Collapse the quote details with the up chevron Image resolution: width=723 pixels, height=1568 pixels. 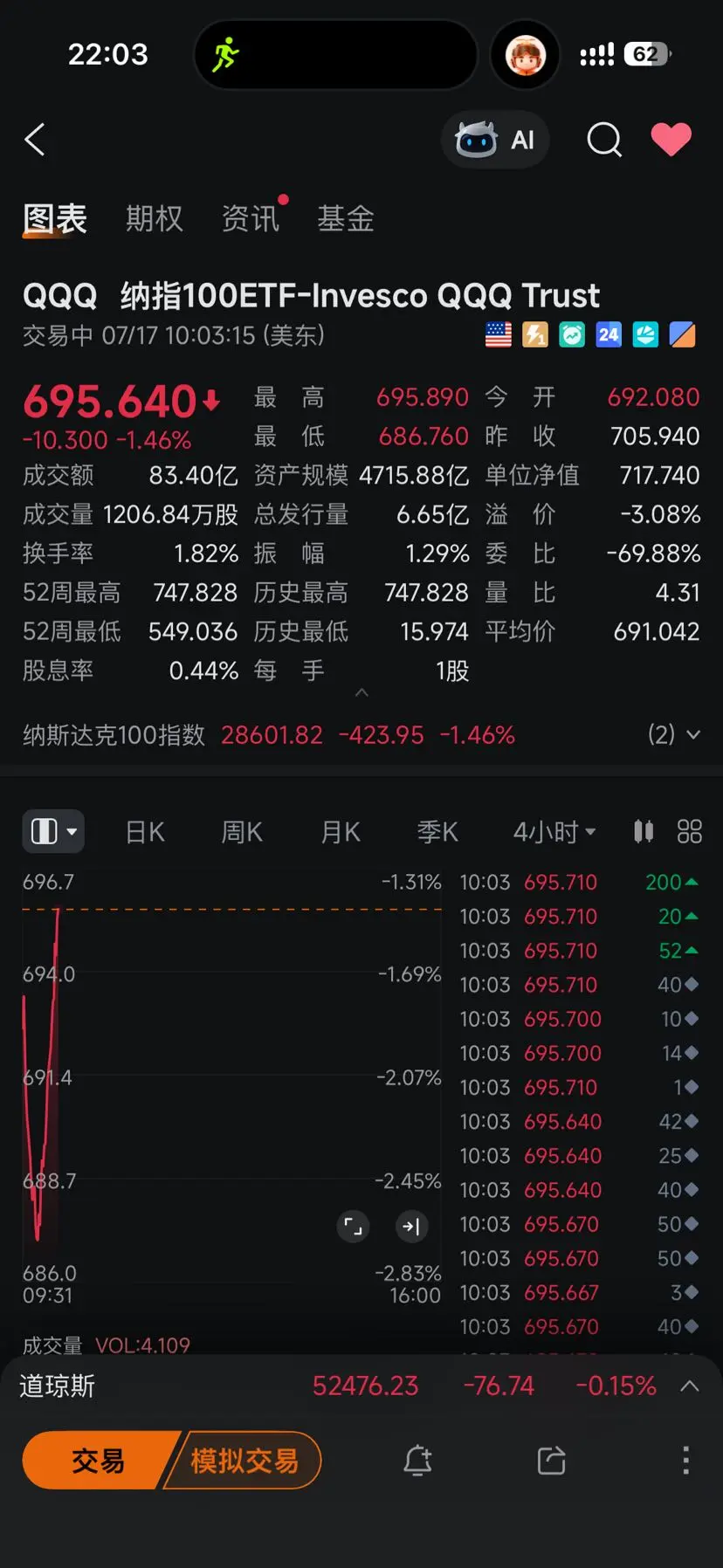click(x=361, y=692)
